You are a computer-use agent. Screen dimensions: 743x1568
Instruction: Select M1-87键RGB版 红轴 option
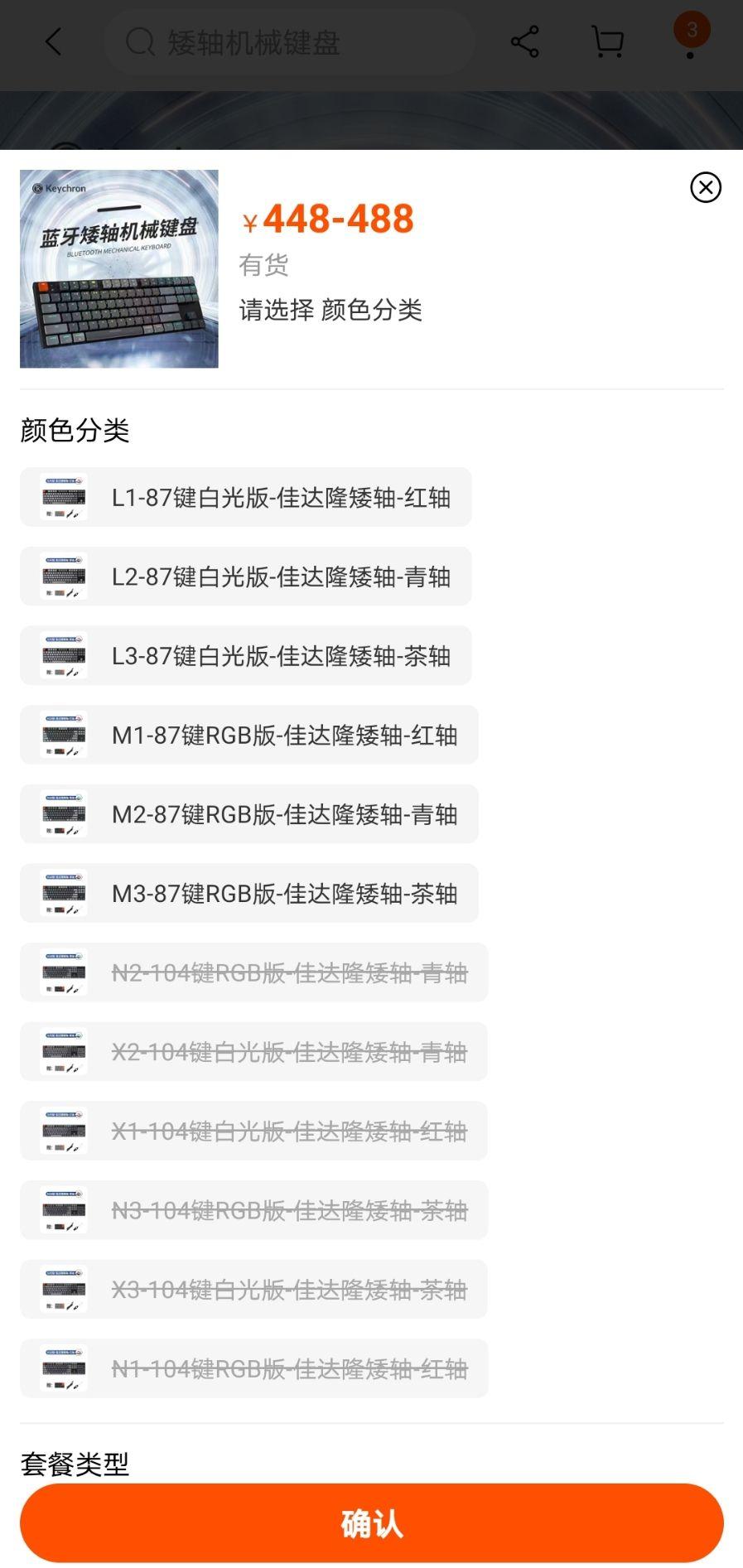point(249,735)
